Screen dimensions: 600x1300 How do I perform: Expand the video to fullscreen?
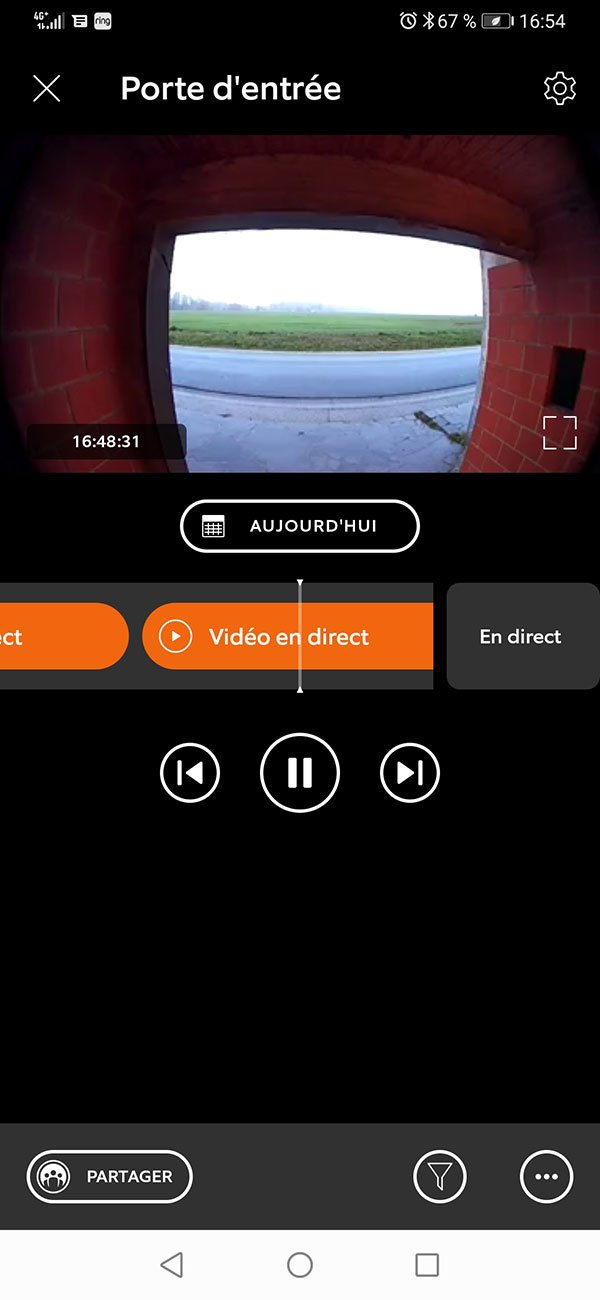(560, 432)
